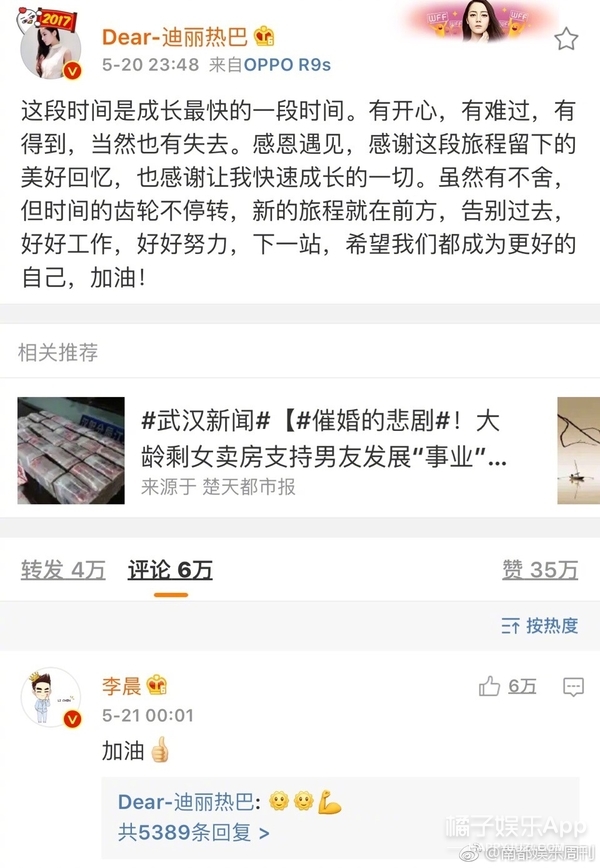Change comment sorting via 按热度

point(540,626)
